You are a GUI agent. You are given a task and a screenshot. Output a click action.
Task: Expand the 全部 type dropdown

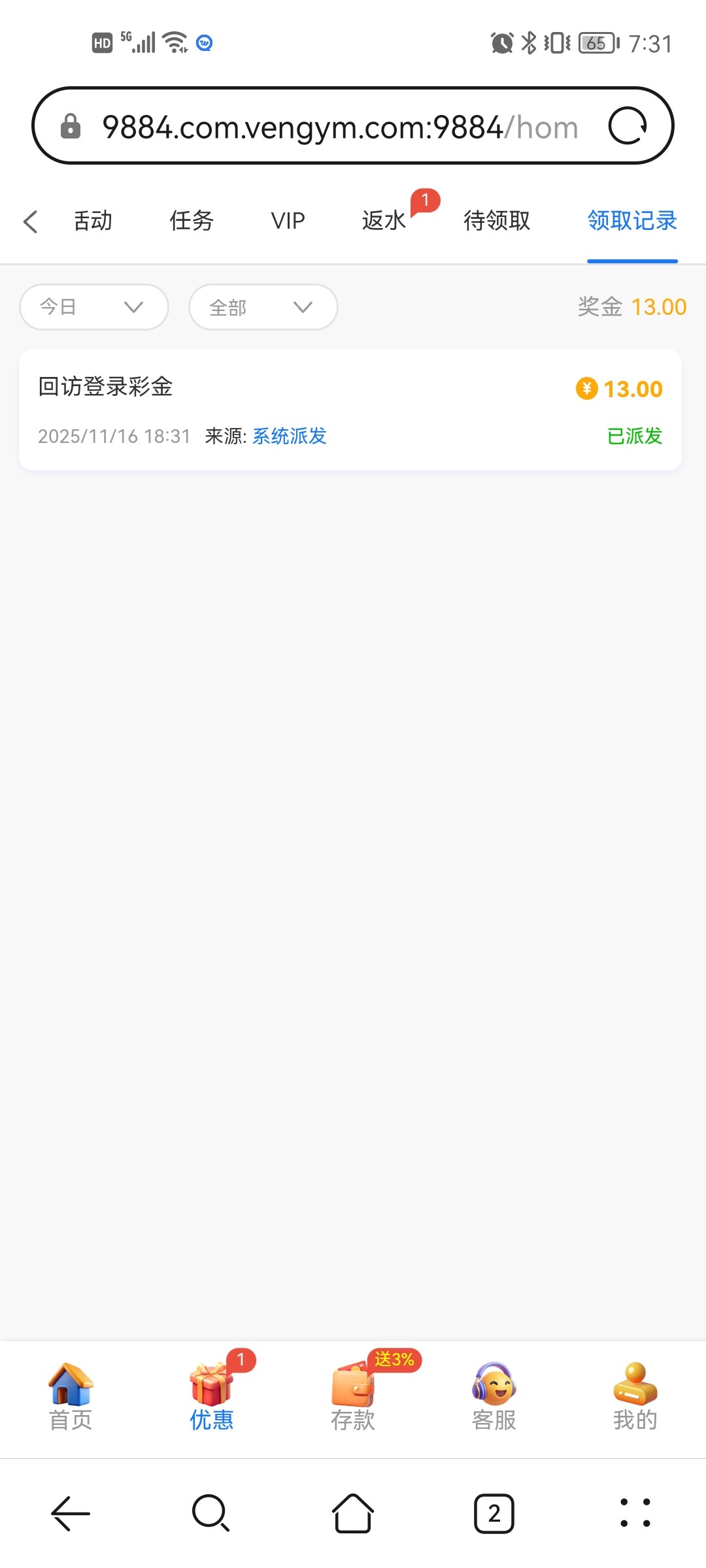coord(263,307)
